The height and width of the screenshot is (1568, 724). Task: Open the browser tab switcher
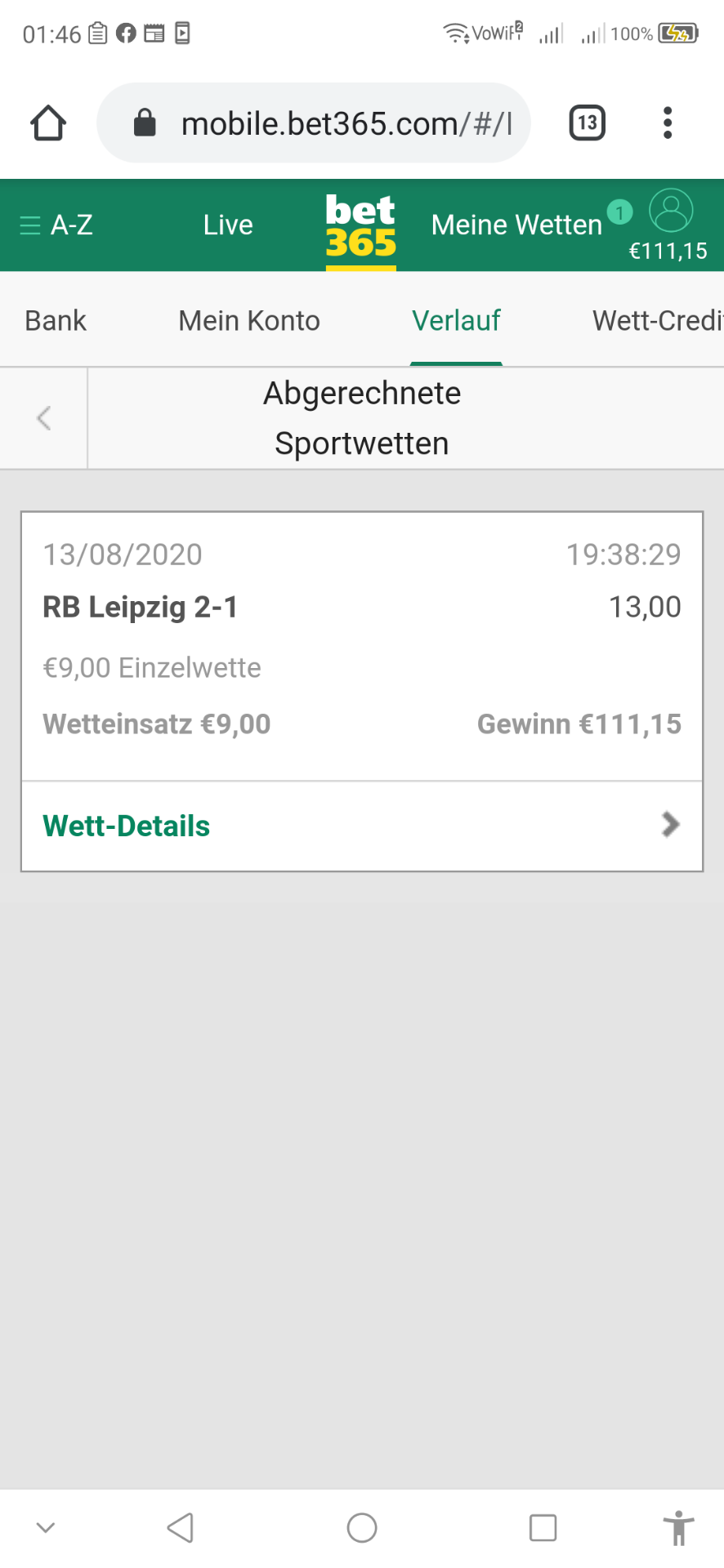(x=587, y=123)
